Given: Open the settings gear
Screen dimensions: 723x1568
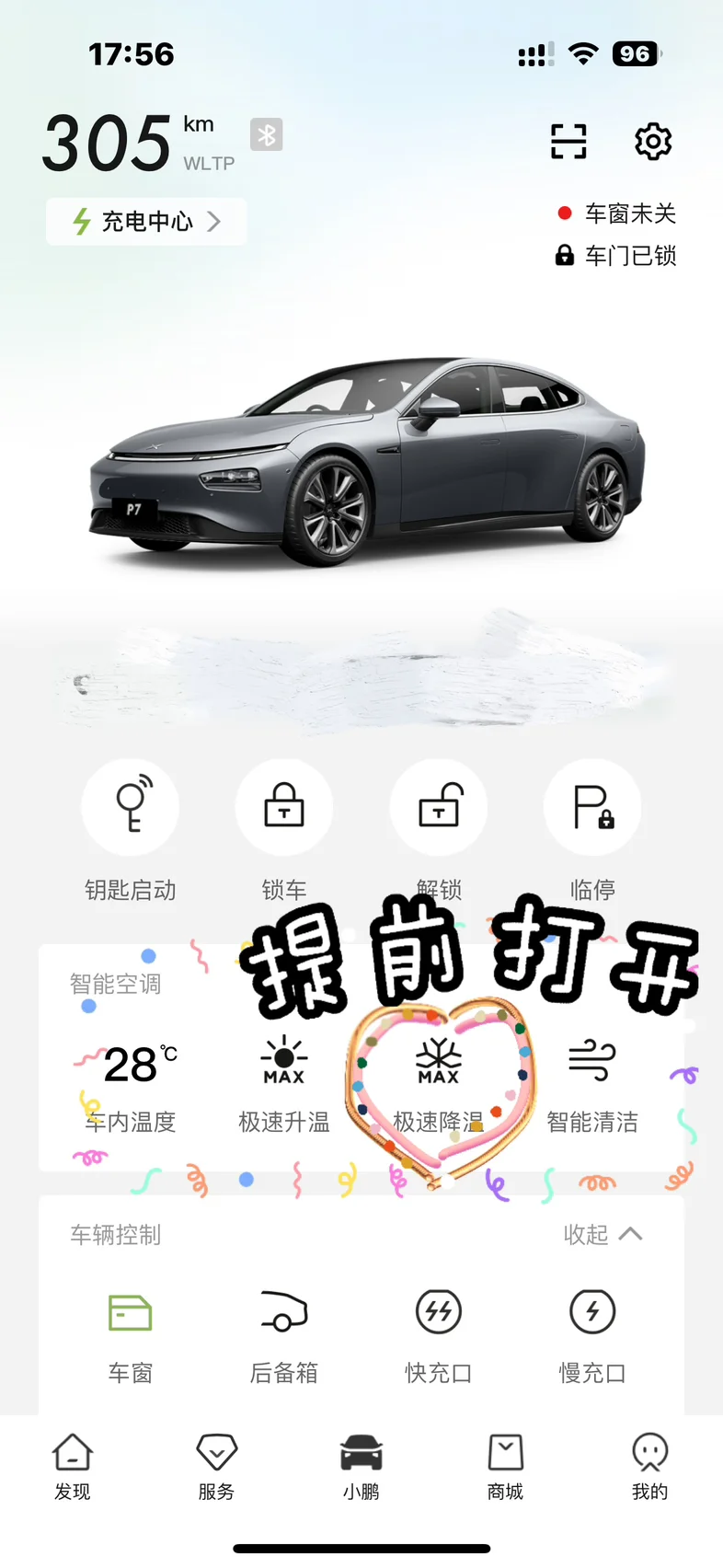Looking at the screenshot, I should tap(653, 142).
